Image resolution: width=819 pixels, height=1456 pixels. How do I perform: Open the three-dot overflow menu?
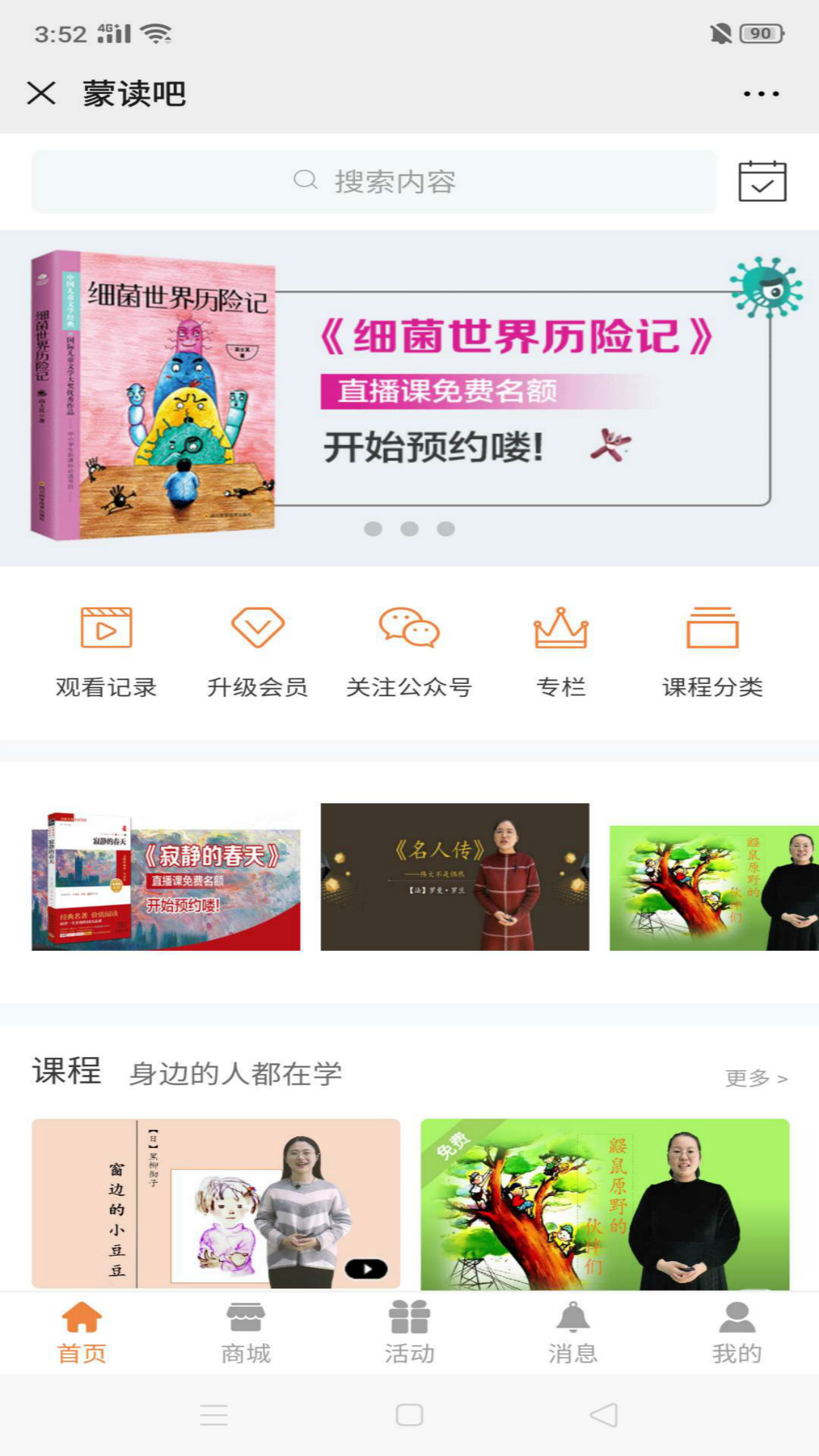761,93
